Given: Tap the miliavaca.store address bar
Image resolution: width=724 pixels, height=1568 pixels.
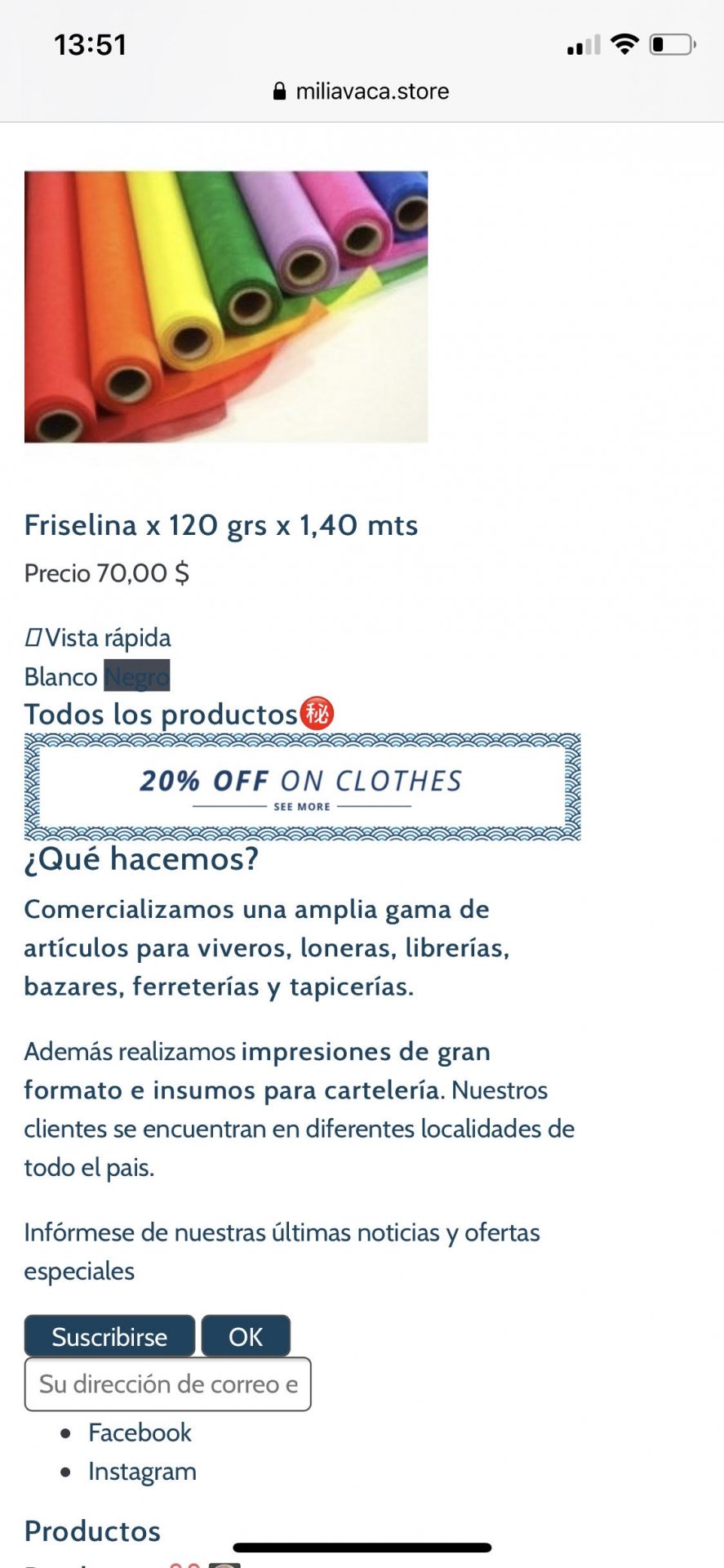Looking at the screenshot, I should [362, 91].
